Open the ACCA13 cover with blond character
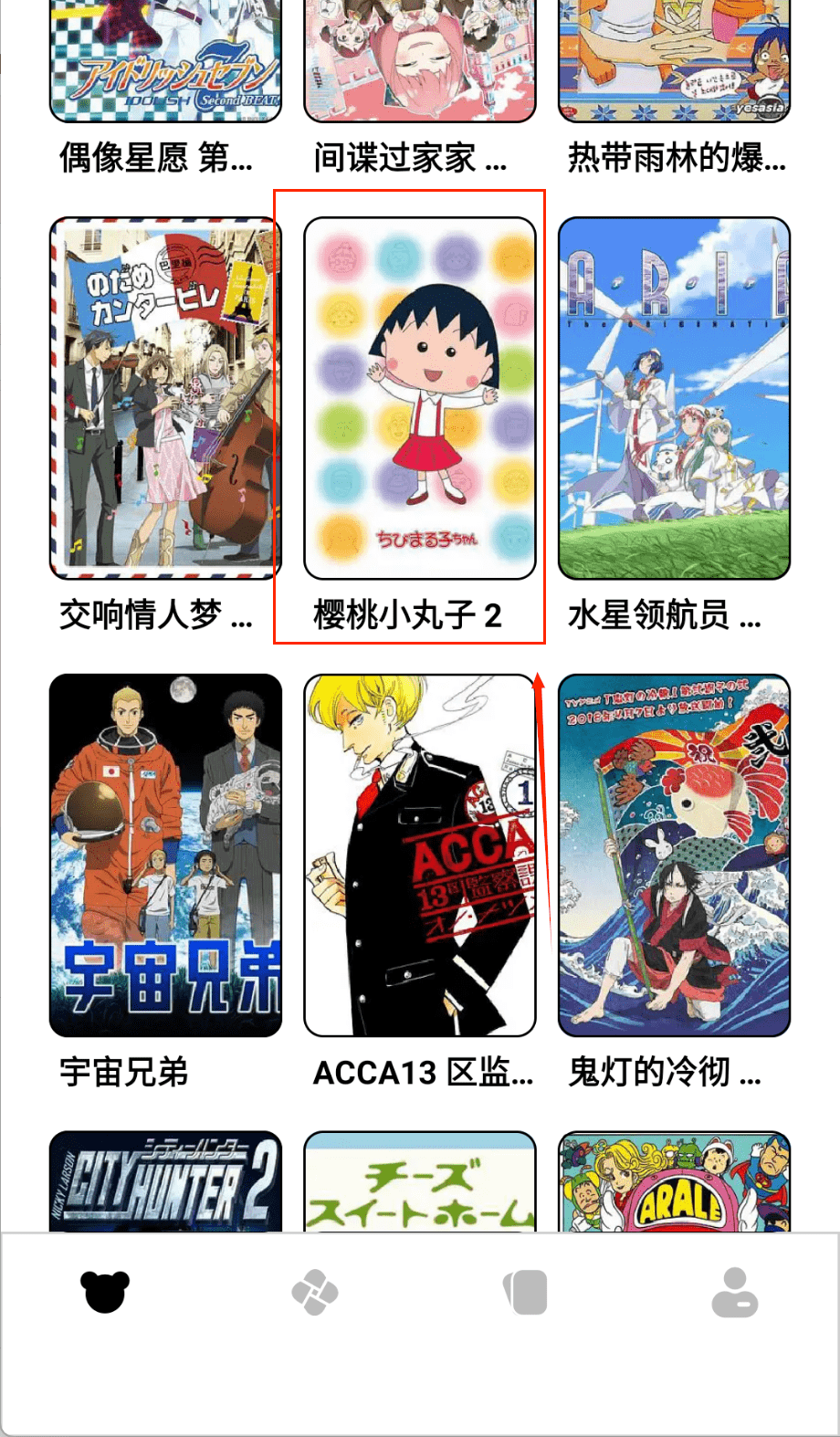840x1437 pixels. [x=419, y=855]
